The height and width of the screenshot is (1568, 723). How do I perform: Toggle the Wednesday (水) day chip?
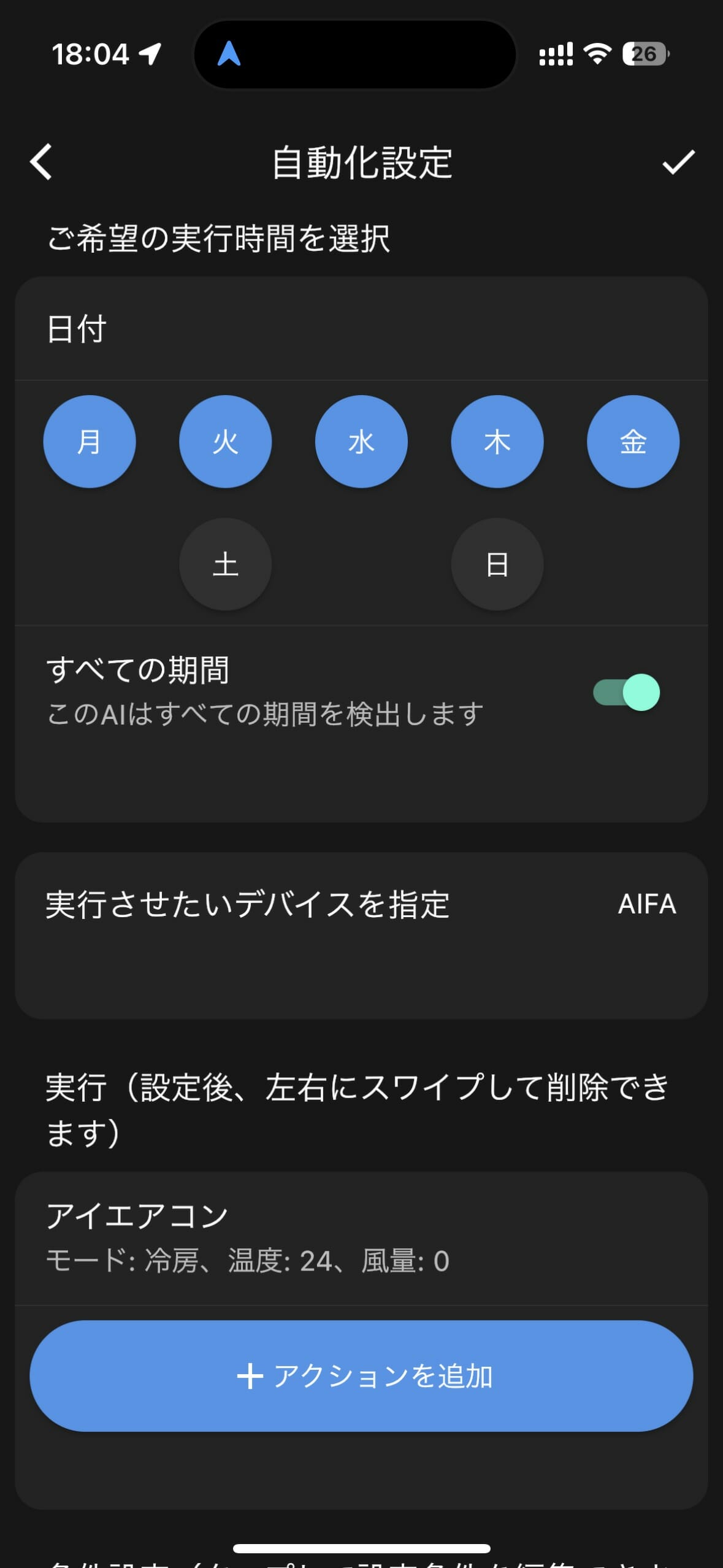tap(361, 442)
